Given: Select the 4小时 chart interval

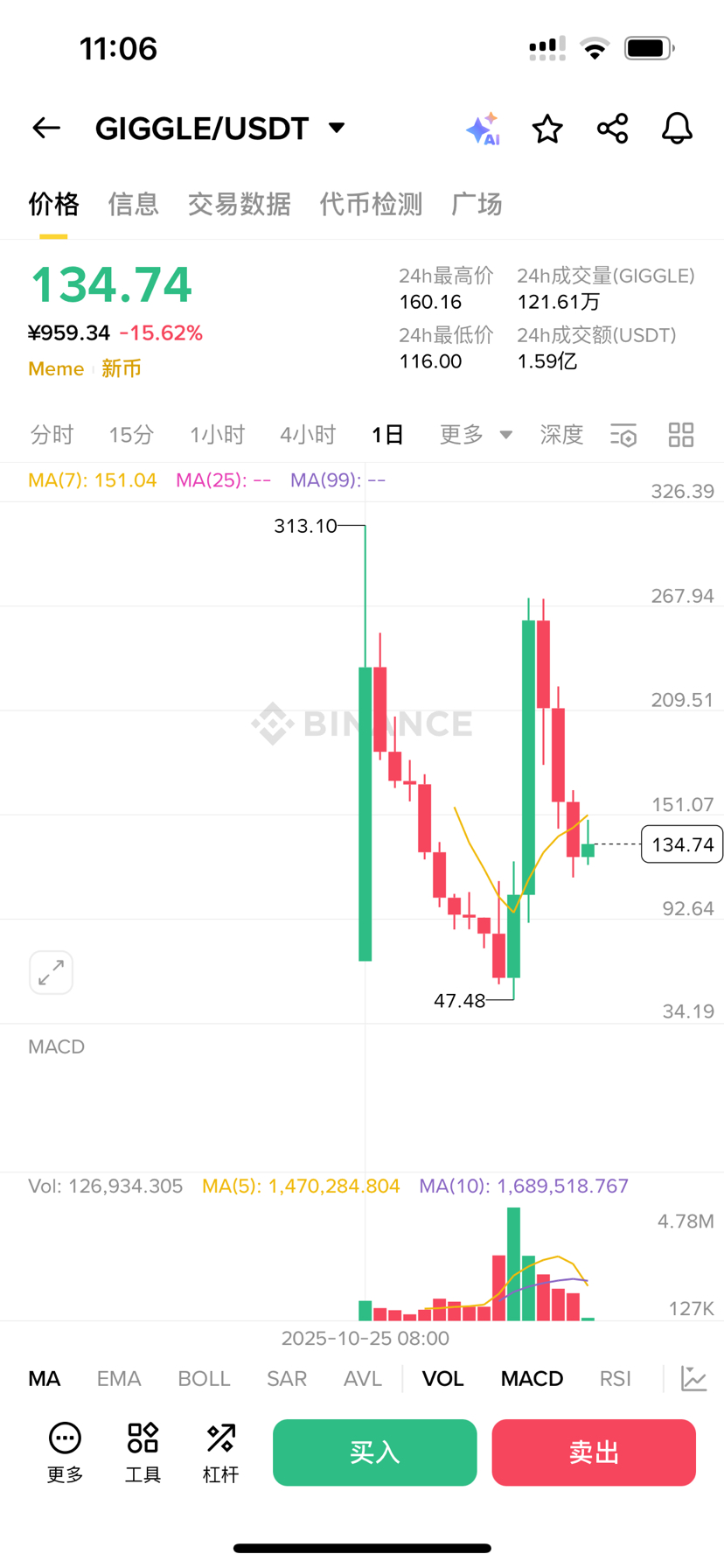Looking at the screenshot, I should pyautogui.click(x=308, y=435).
